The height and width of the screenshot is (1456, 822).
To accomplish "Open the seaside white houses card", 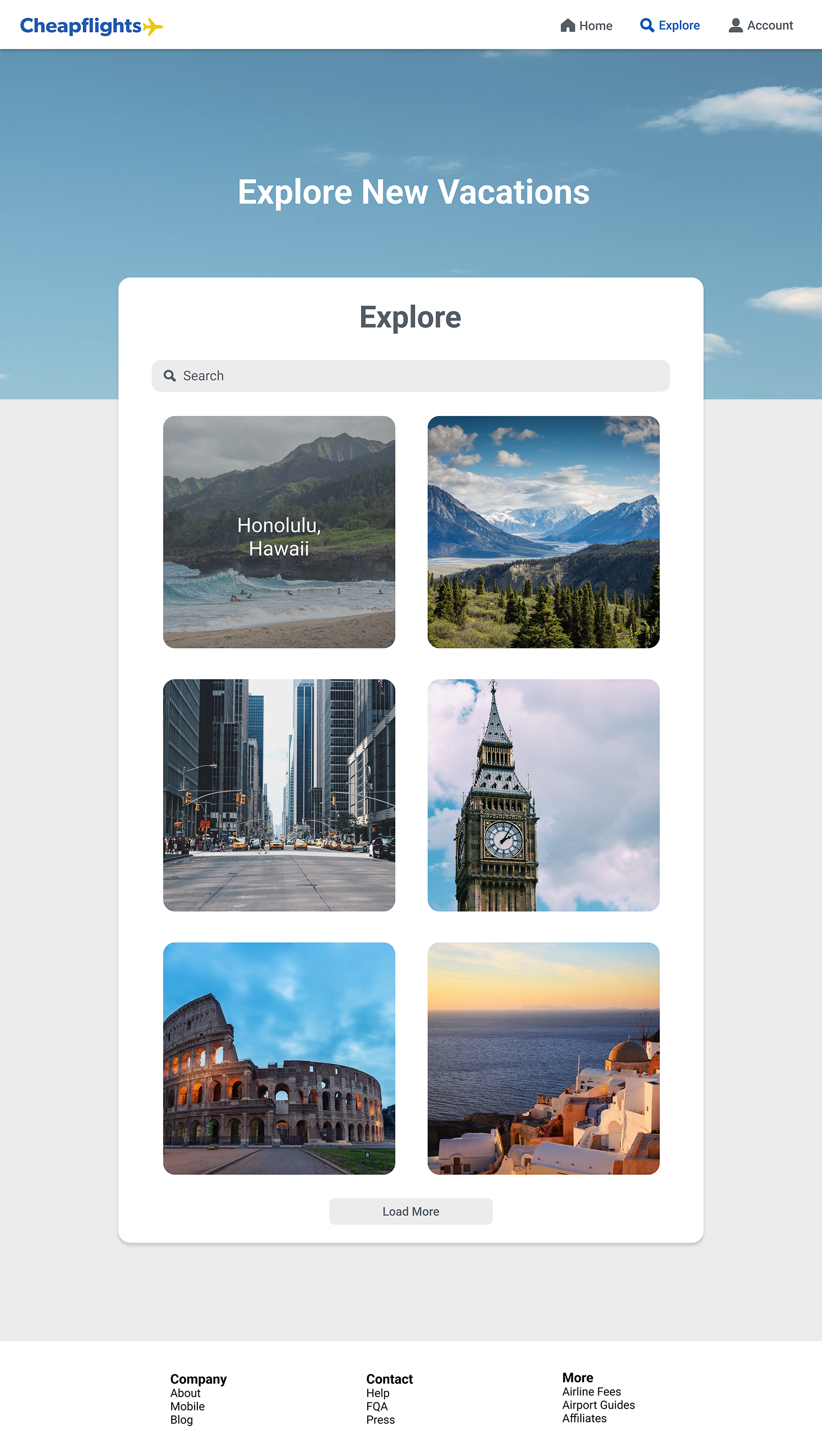I will [x=543, y=1058].
